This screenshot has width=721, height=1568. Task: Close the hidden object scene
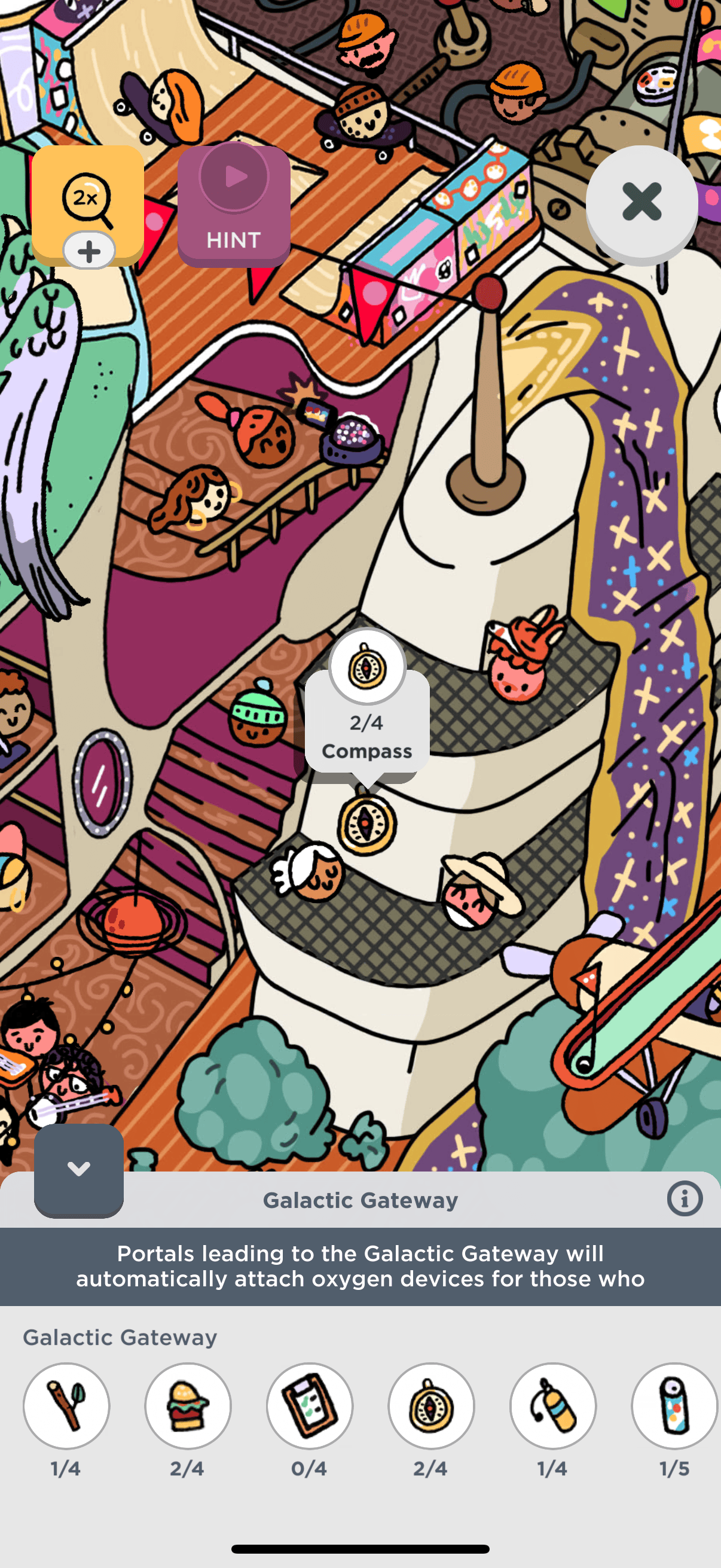[641, 202]
